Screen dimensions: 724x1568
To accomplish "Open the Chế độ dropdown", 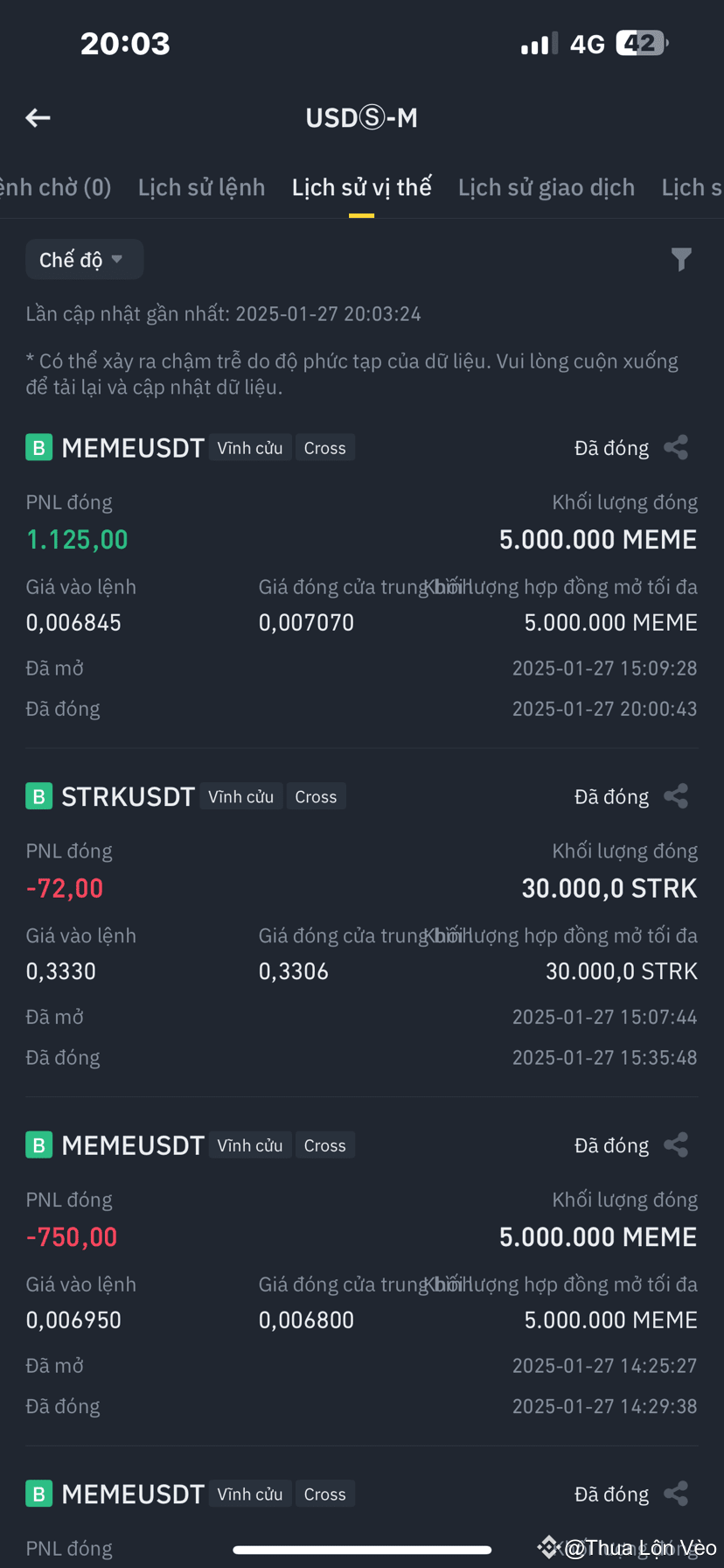I will click(x=84, y=258).
